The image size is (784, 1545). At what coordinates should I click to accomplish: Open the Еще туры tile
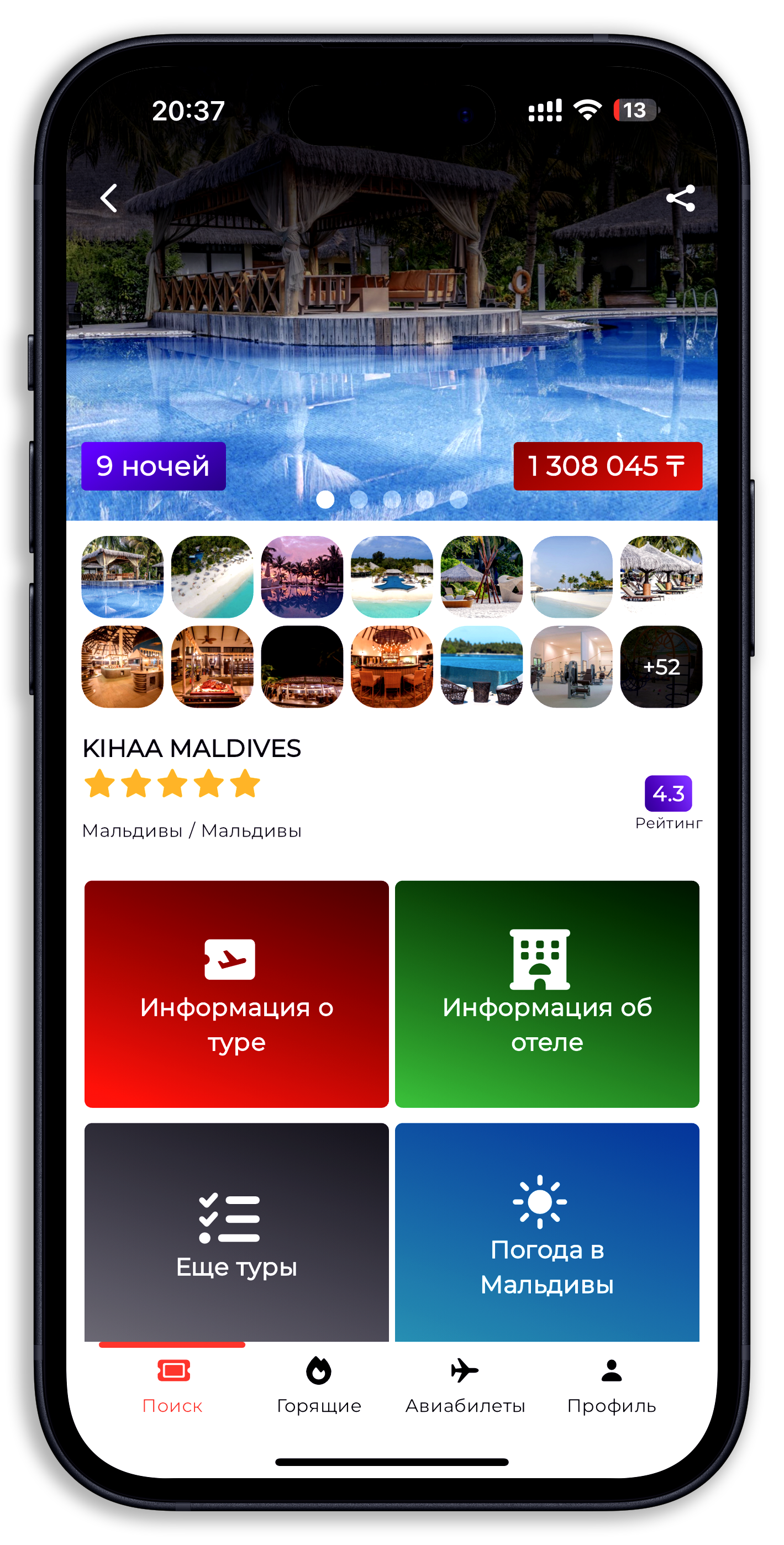point(236,1232)
